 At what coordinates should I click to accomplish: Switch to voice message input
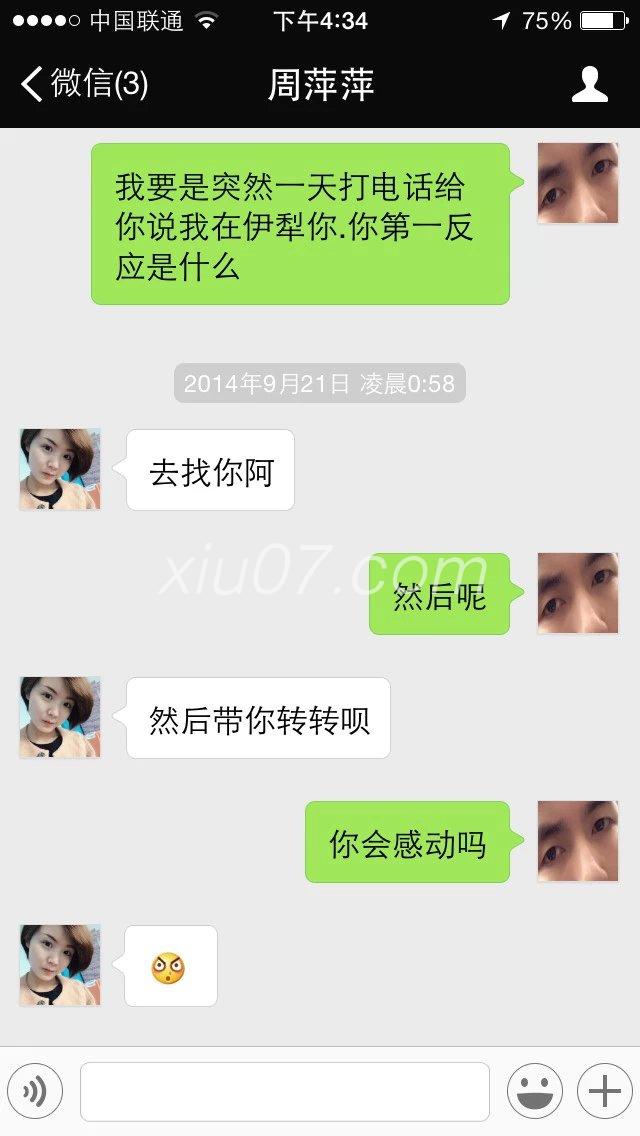coord(35,1091)
